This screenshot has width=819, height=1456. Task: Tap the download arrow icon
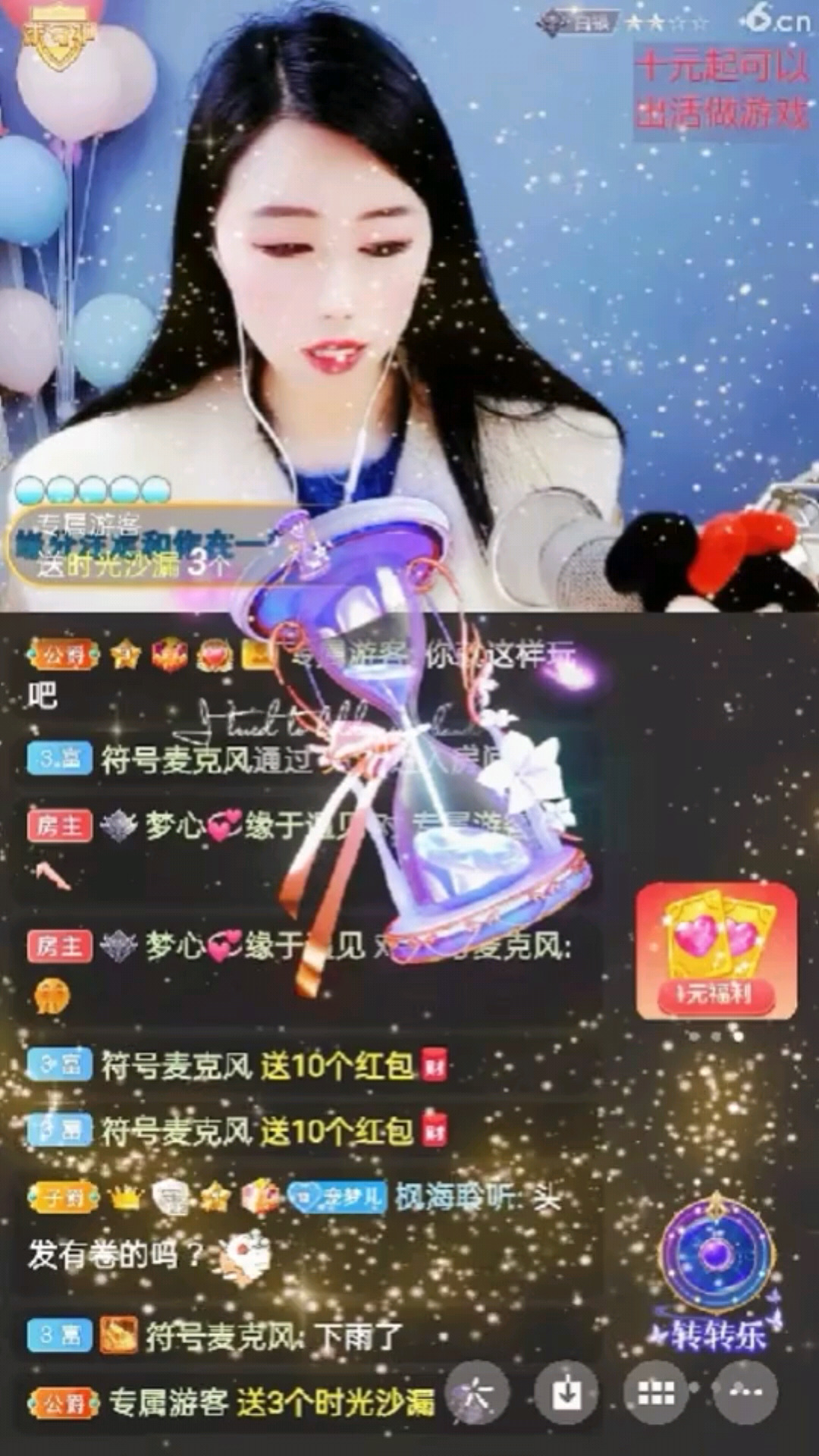(x=566, y=1393)
